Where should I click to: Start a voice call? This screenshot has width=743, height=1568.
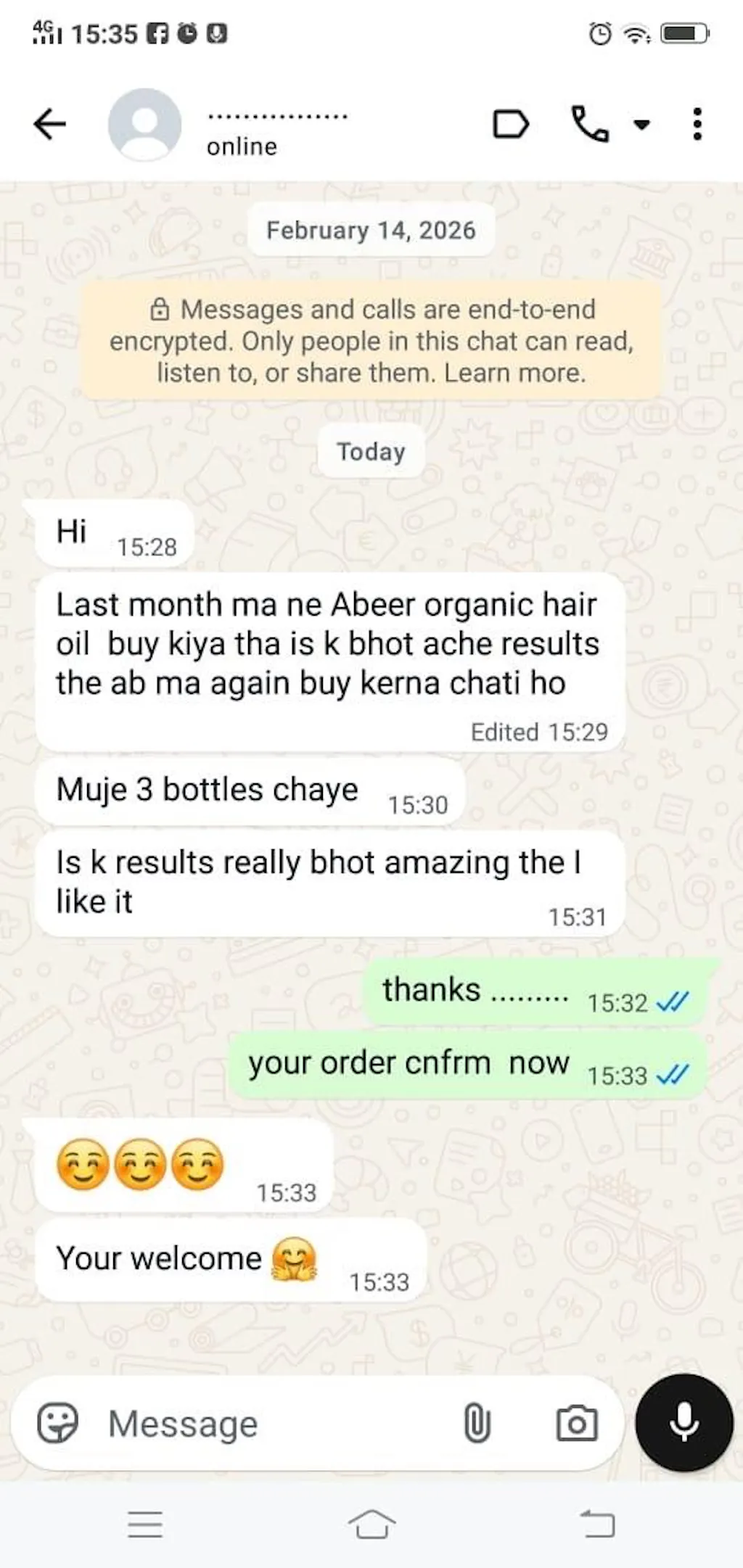coord(590,124)
